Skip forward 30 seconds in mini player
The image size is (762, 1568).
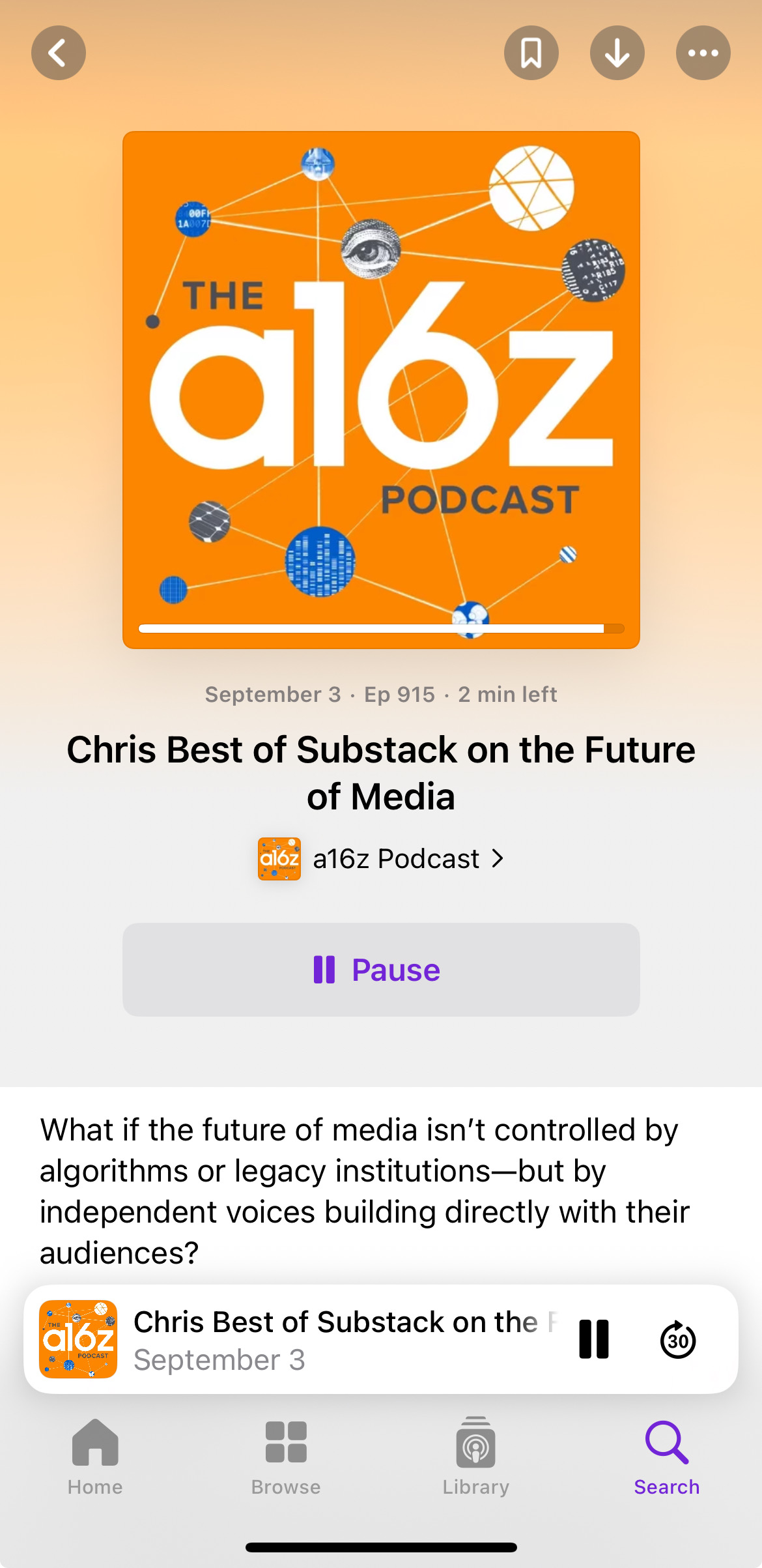678,1339
